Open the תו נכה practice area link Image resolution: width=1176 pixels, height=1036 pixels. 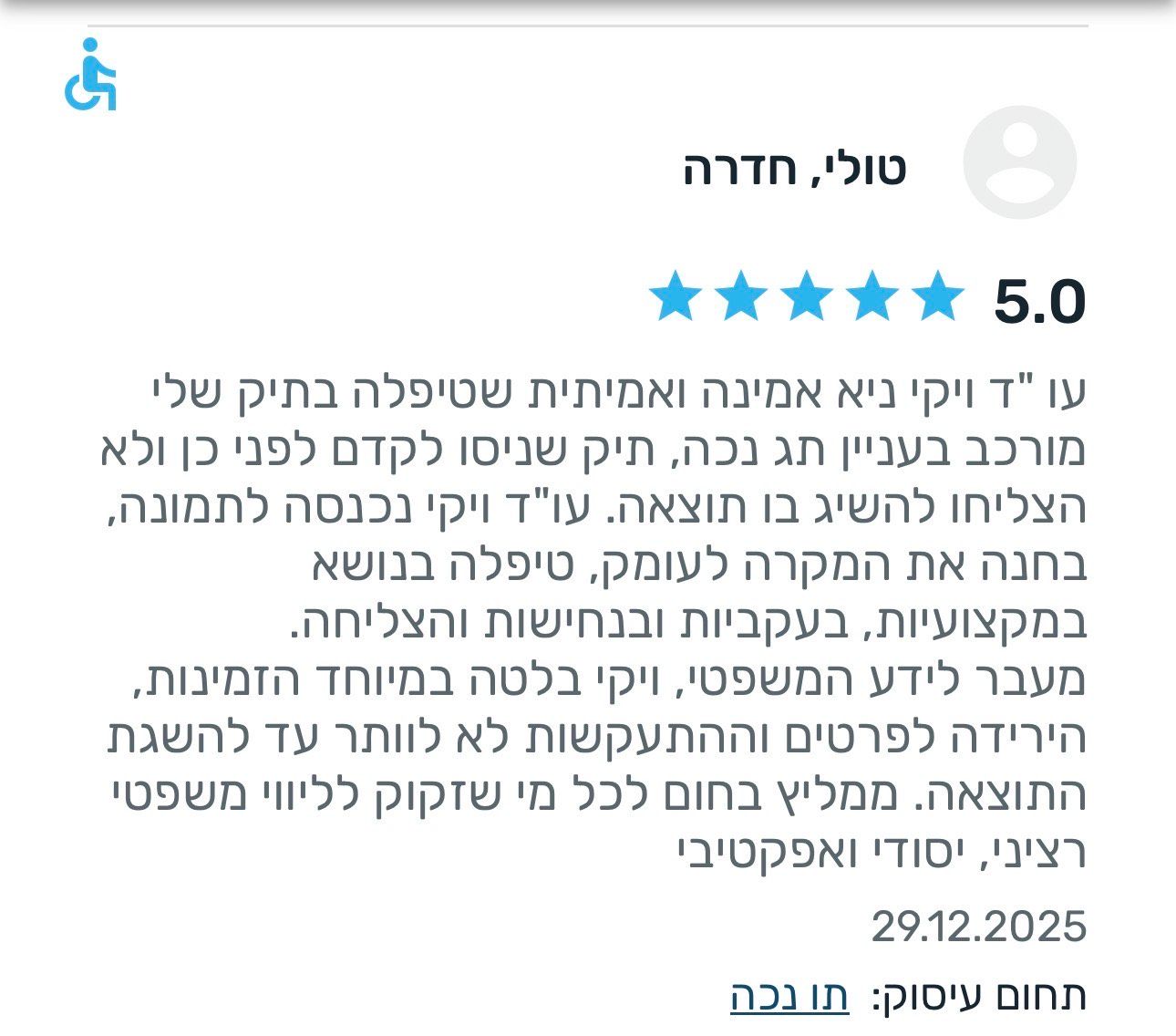coord(789,995)
